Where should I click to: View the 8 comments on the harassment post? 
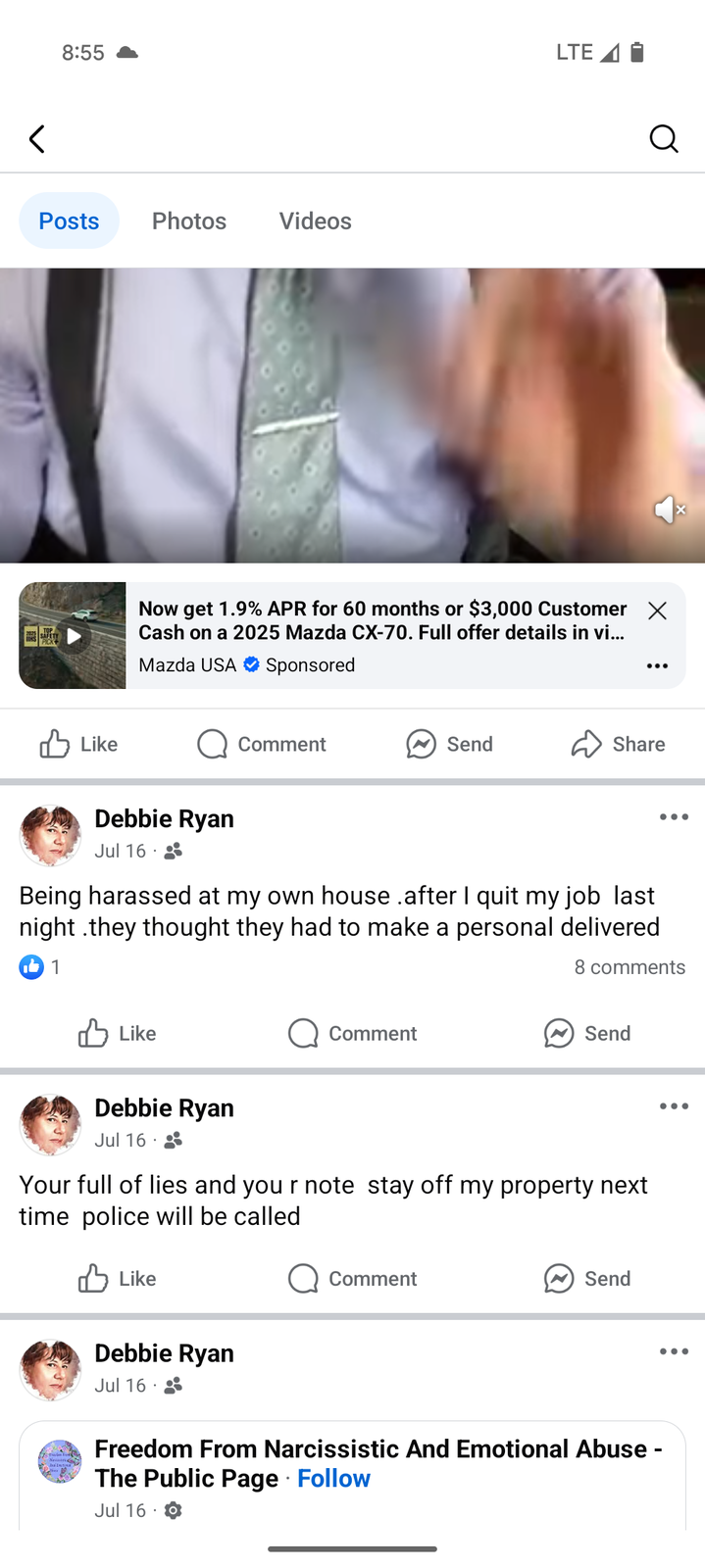click(x=629, y=967)
